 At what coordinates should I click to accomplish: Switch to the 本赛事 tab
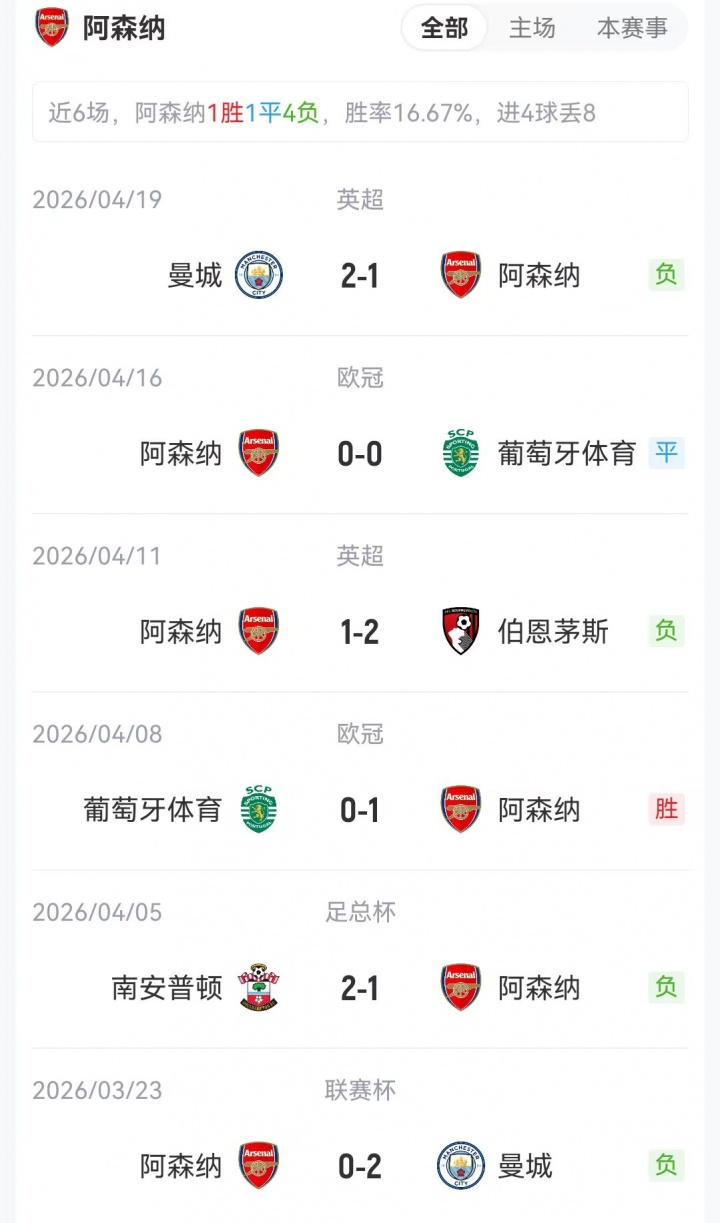632,28
